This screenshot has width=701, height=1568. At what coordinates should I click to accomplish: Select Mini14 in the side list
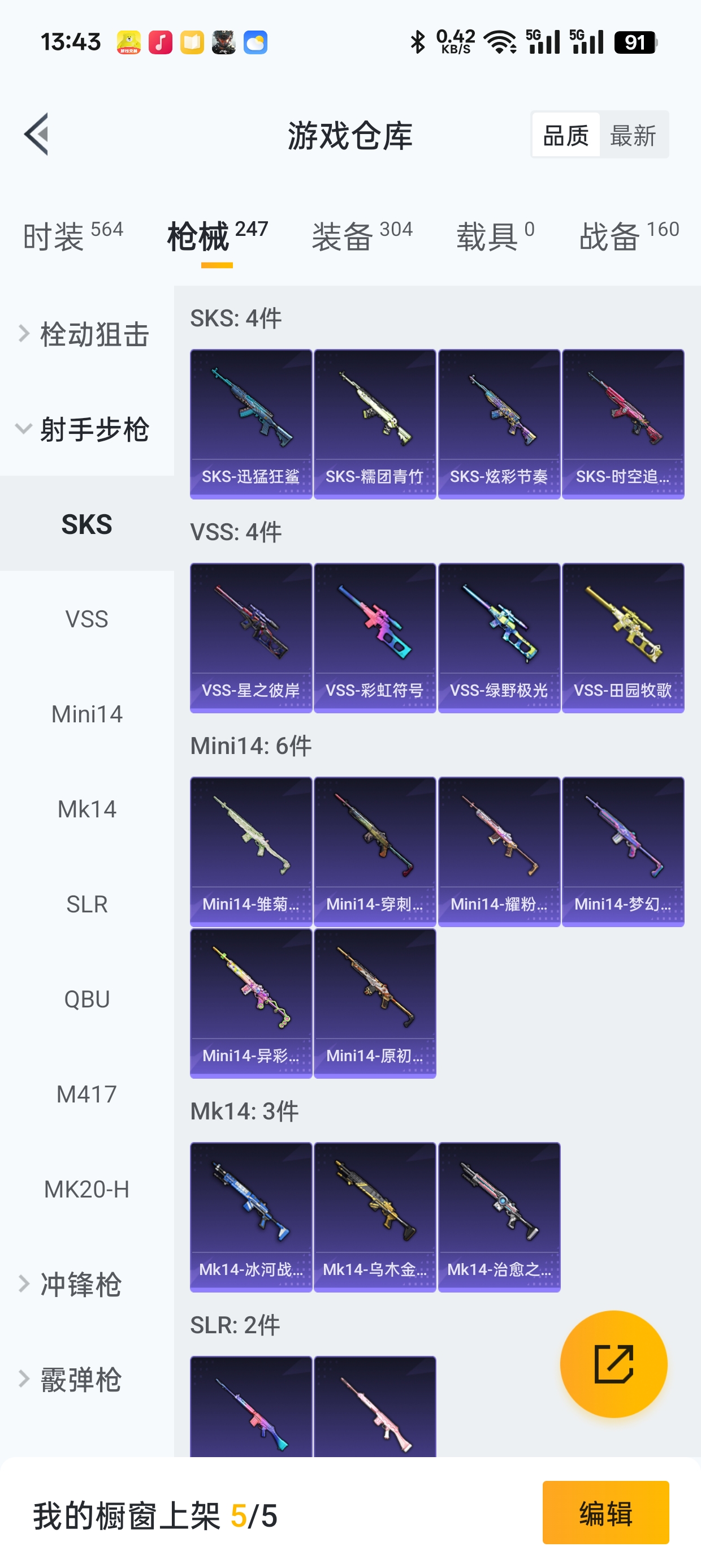pyautogui.click(x=86, y=714)
